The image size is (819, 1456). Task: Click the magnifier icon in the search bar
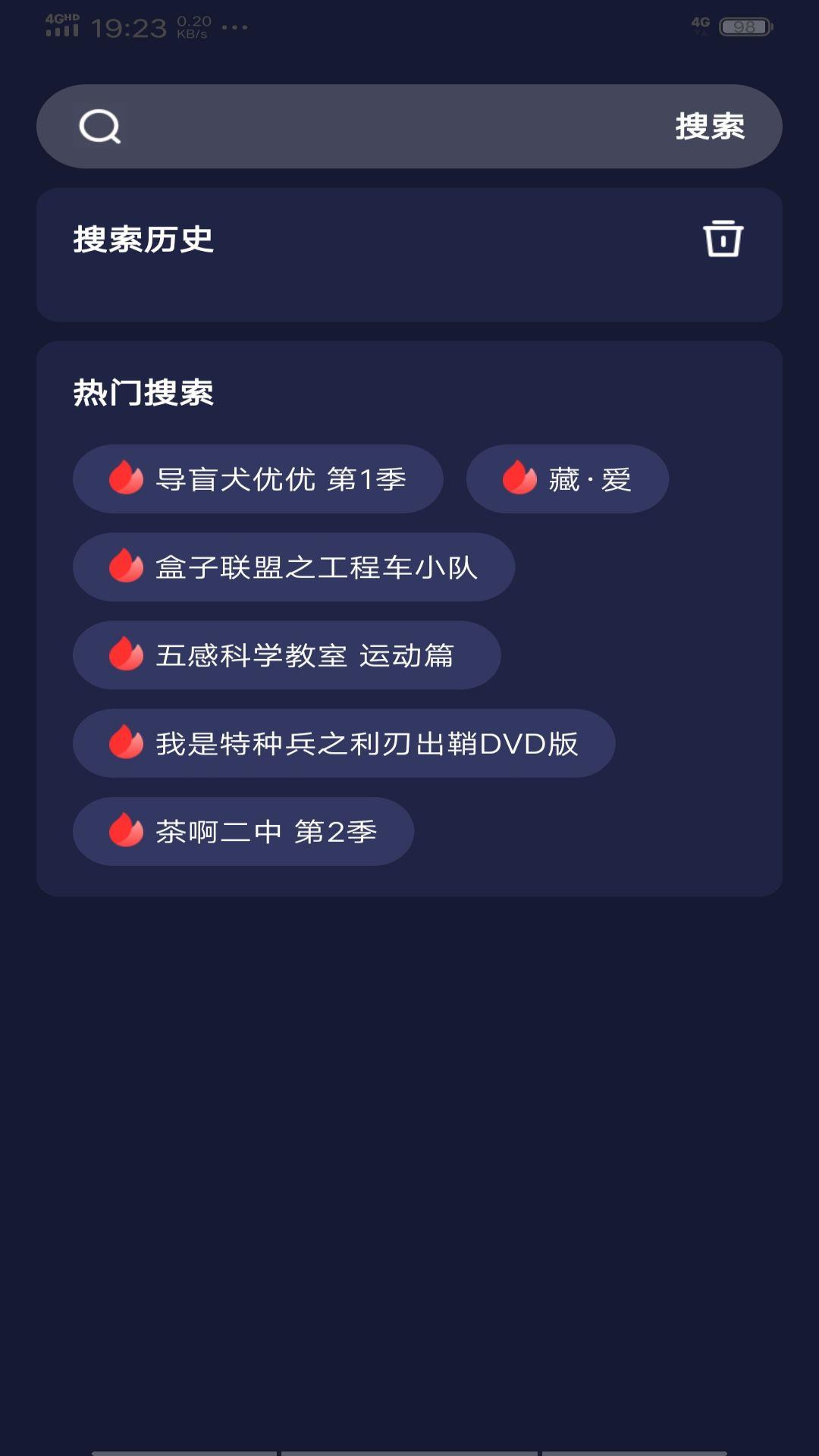101,127
